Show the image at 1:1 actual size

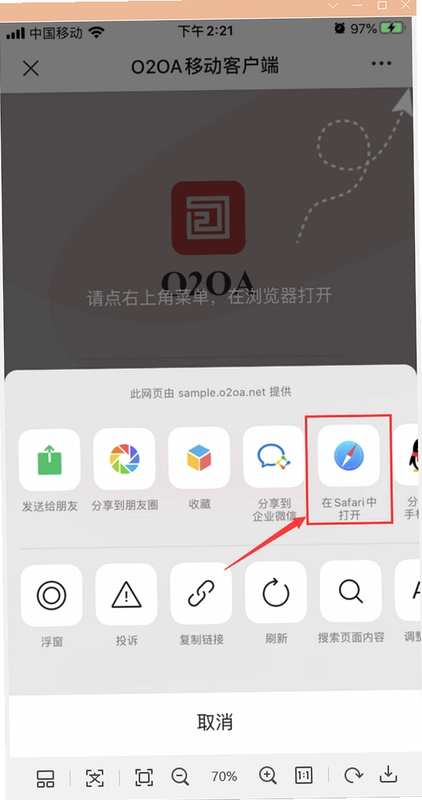tap(304, 776)
